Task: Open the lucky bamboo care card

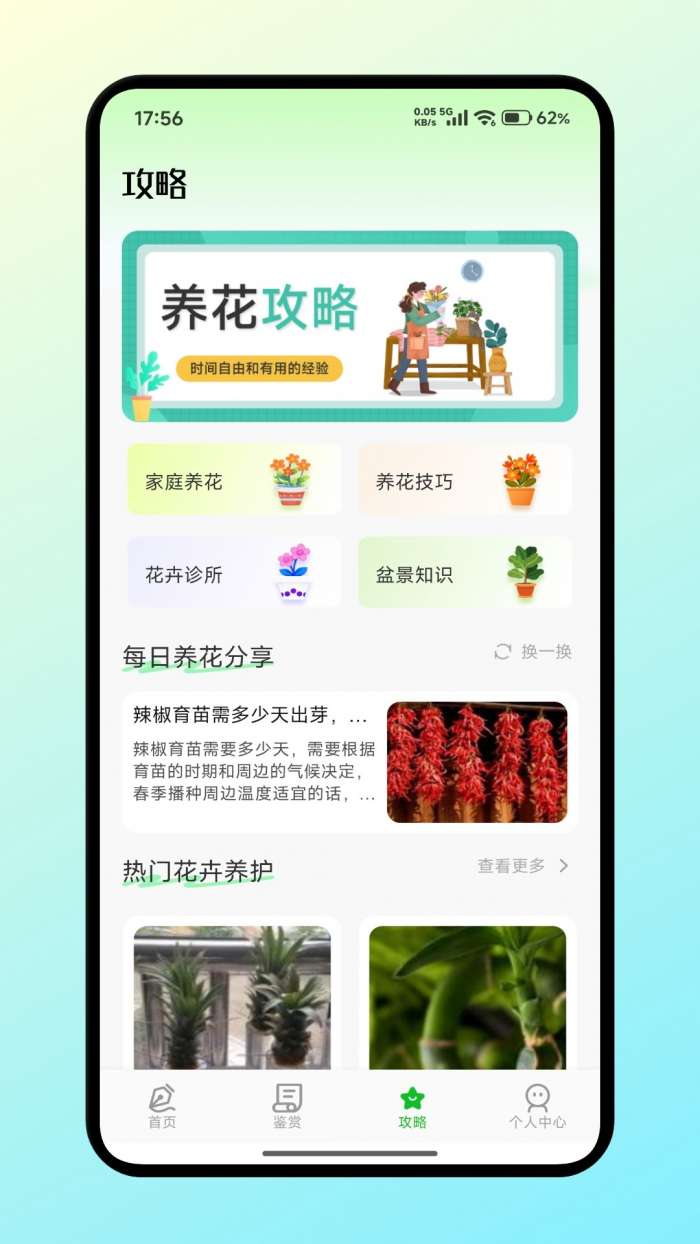Action: [467, 995]
